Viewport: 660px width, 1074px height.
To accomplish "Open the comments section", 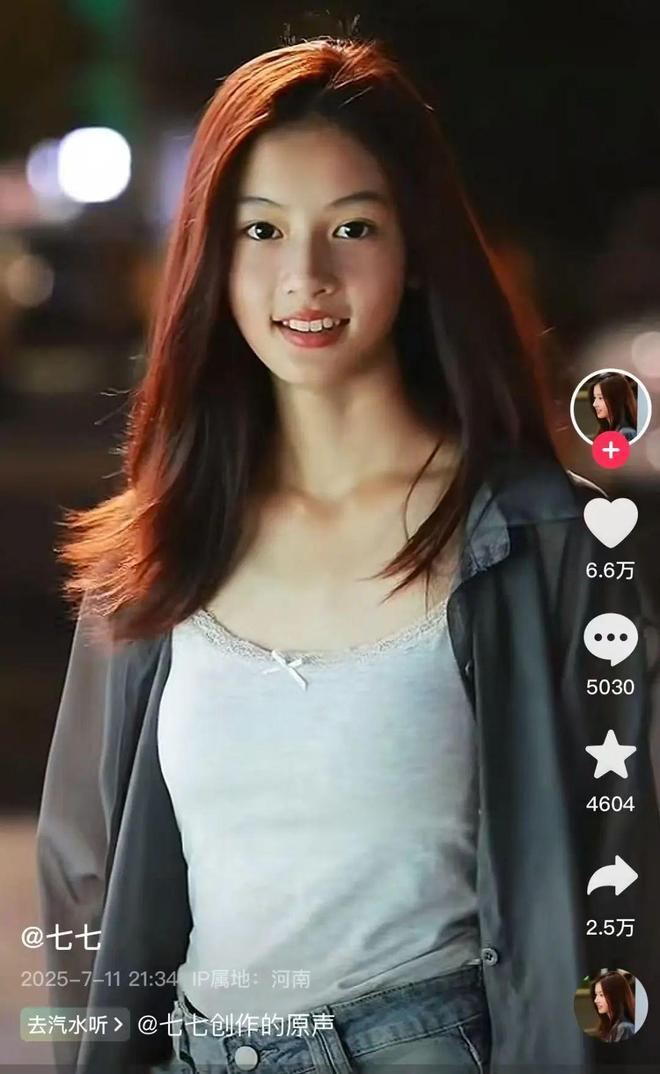I will pos(610,640).
